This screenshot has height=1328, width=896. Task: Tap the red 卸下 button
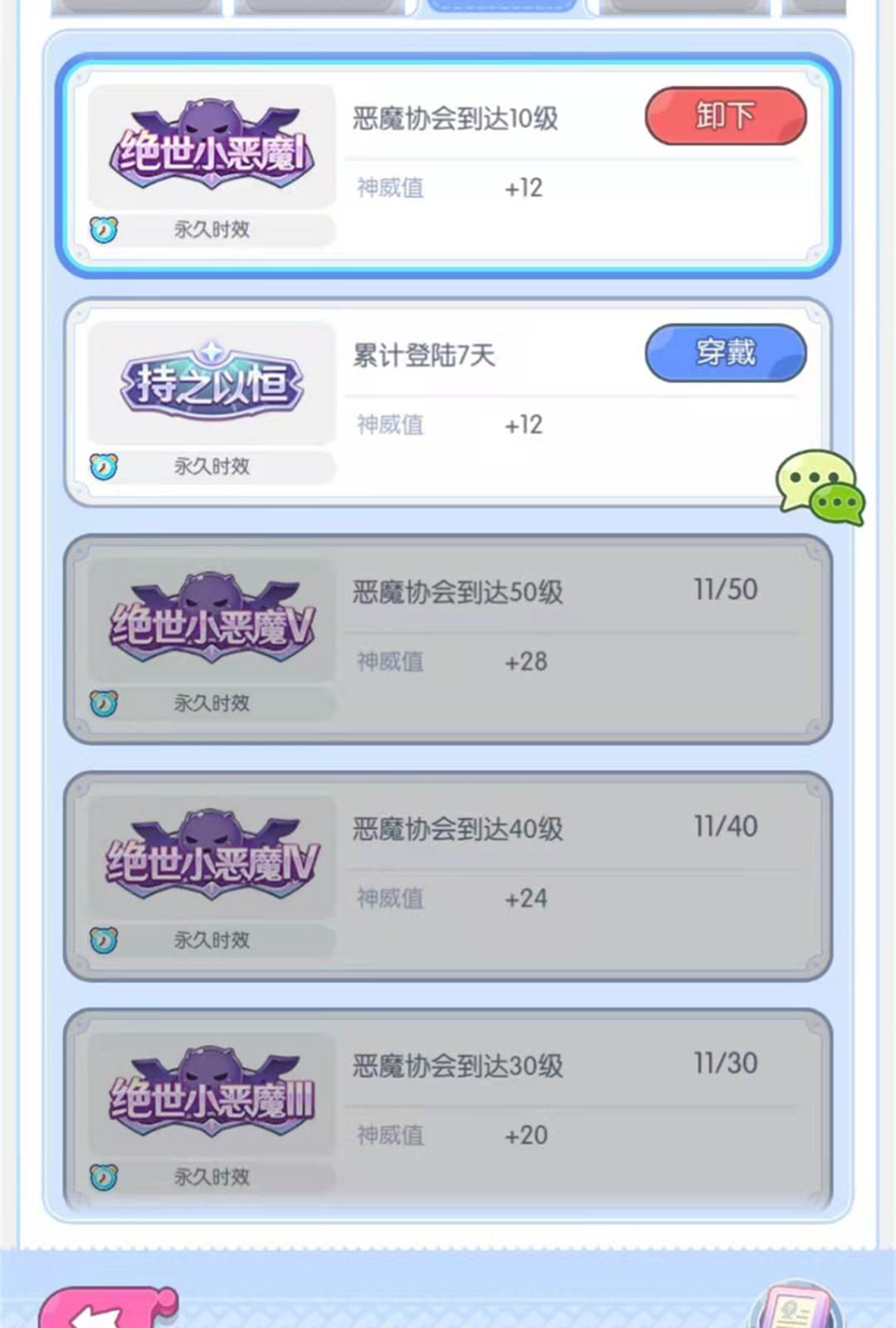[x=725, y=116]
